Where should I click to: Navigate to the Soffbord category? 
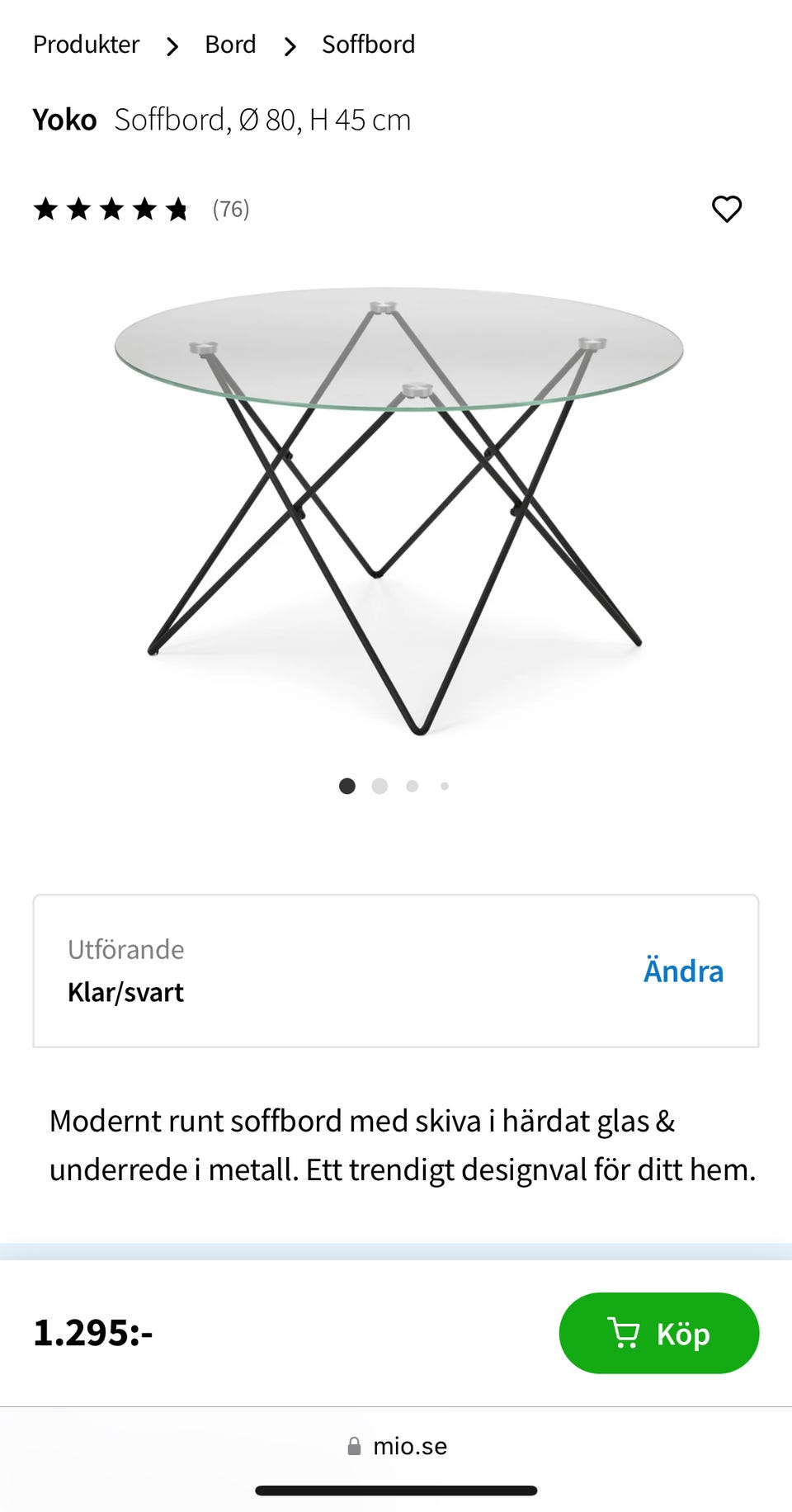(368, 44)
